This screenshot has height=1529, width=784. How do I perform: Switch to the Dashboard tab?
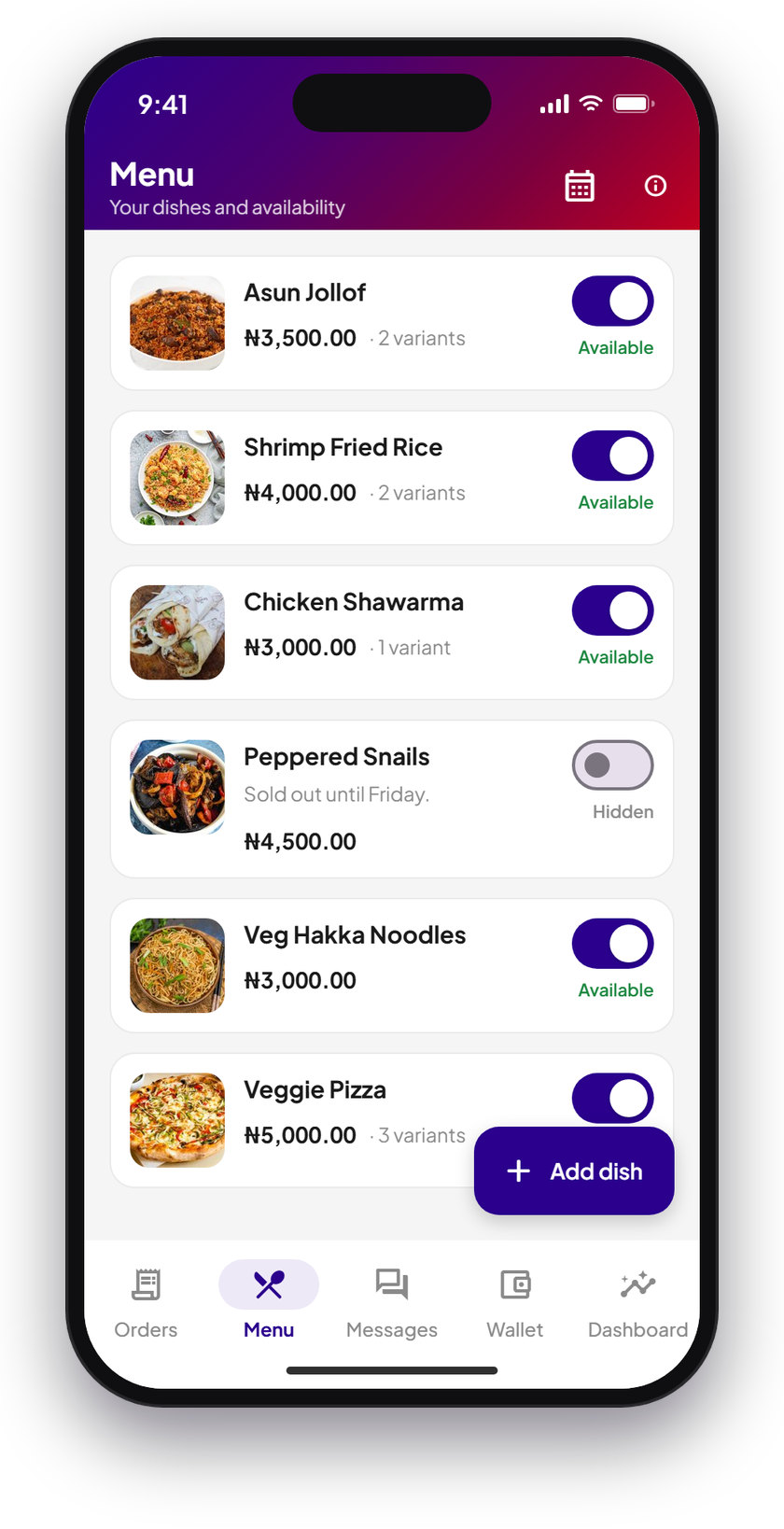637,1303
